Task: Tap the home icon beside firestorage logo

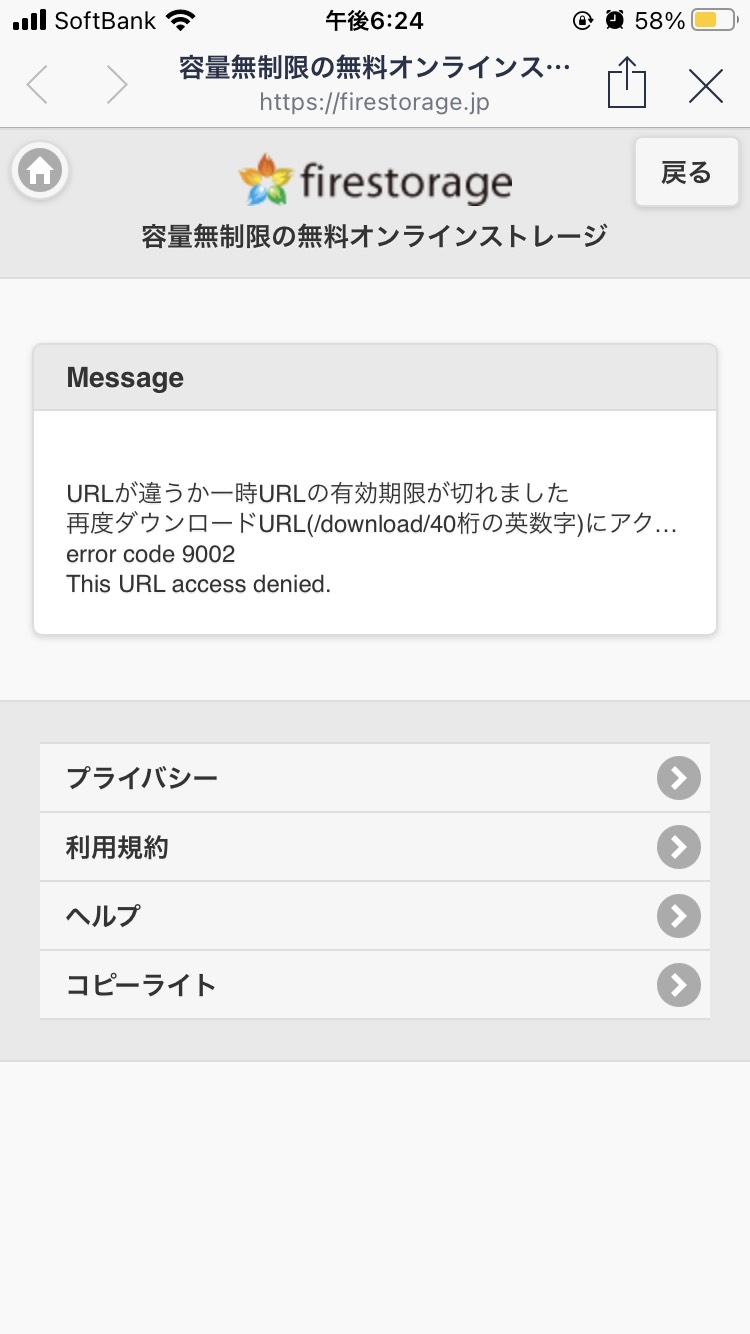Action: pyautogui.click(x=40, y=171)
